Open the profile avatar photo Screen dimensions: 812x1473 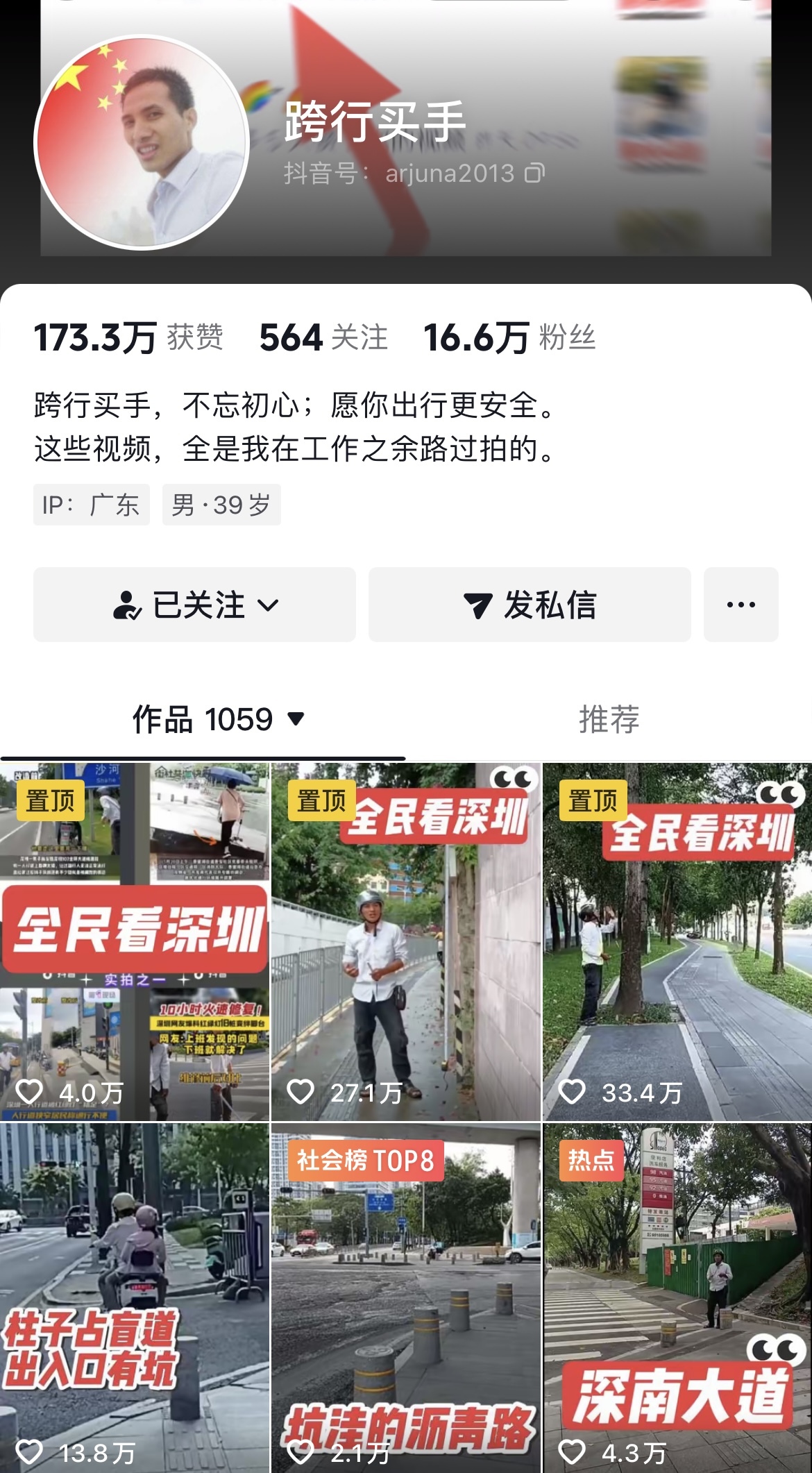(142, 142)
